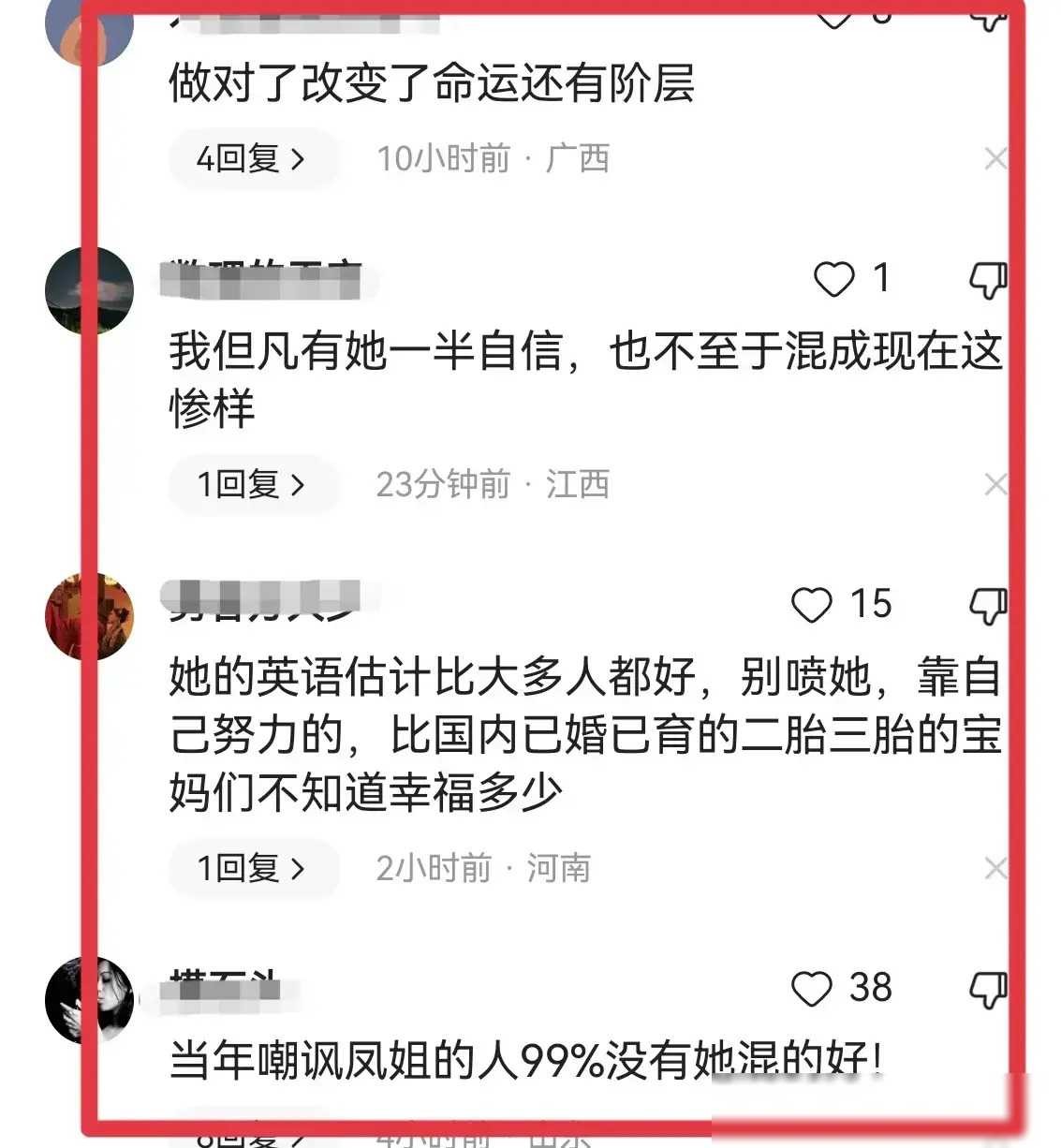Open avatar of the 她的英语 commenter
Viewport: 1061px width, 1148px height.
(x=89, y=616)
